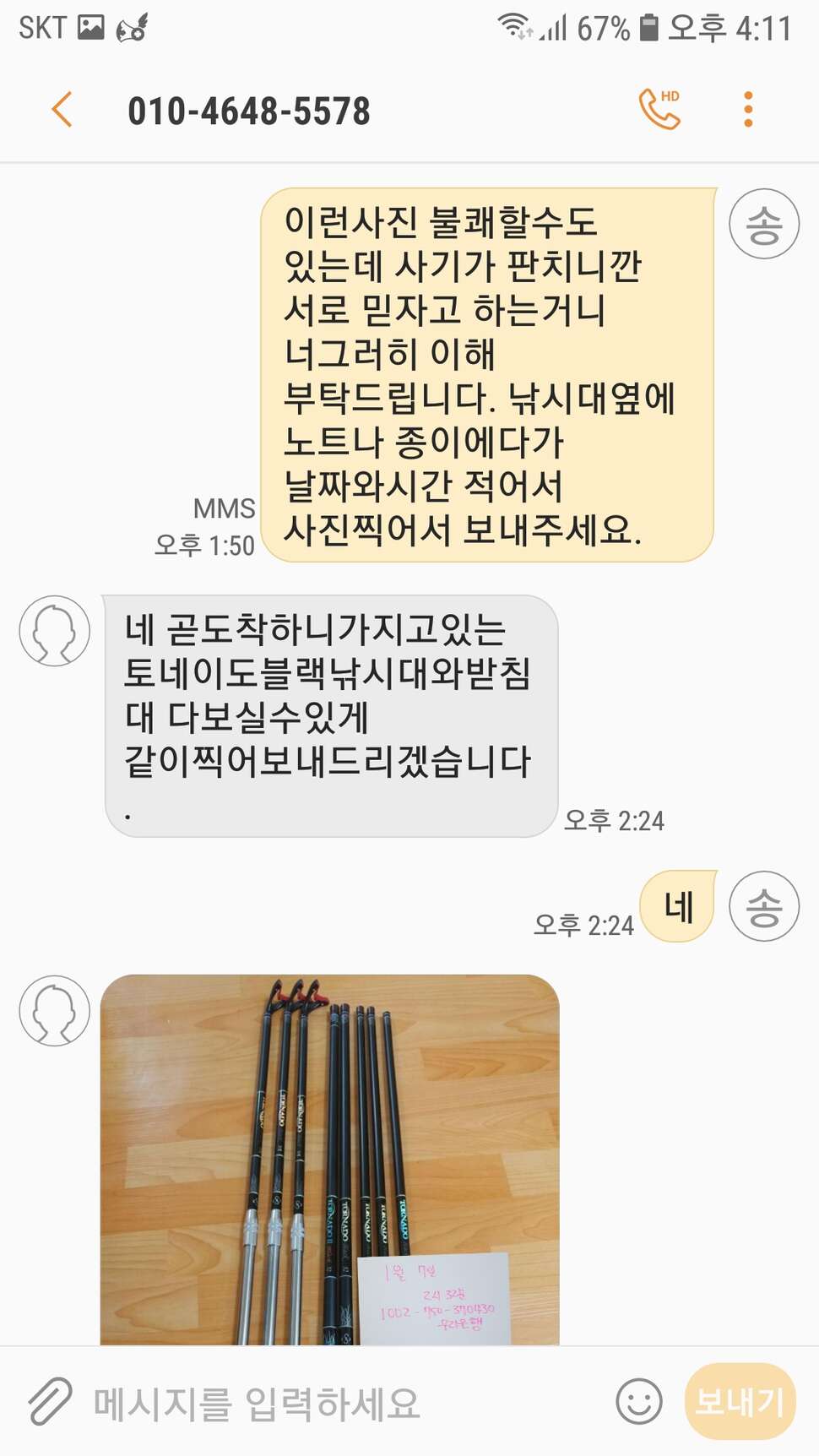Viewport: 819px width, 1456px height.
Task: Start an HD call to 010-4648-5578
Action: [659, 109]
